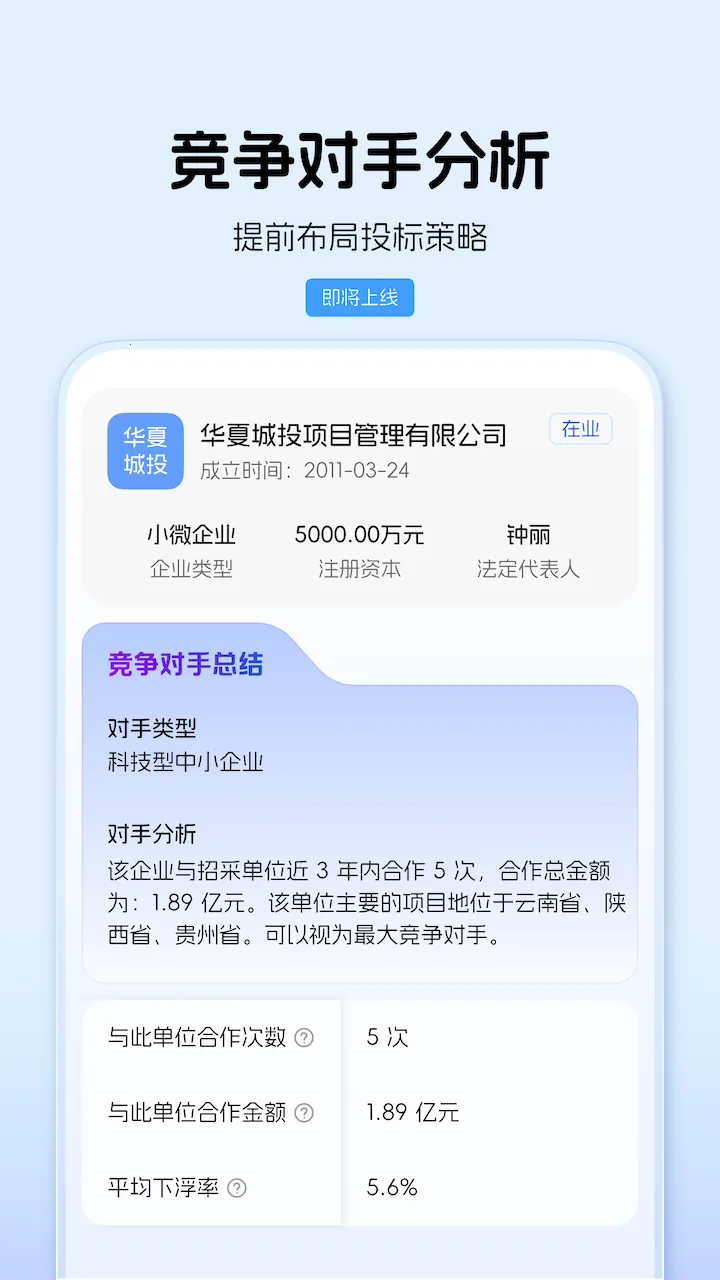Click the 即将上线 badge button
The image size is (720, 1280).
click(x=359, y=297)
